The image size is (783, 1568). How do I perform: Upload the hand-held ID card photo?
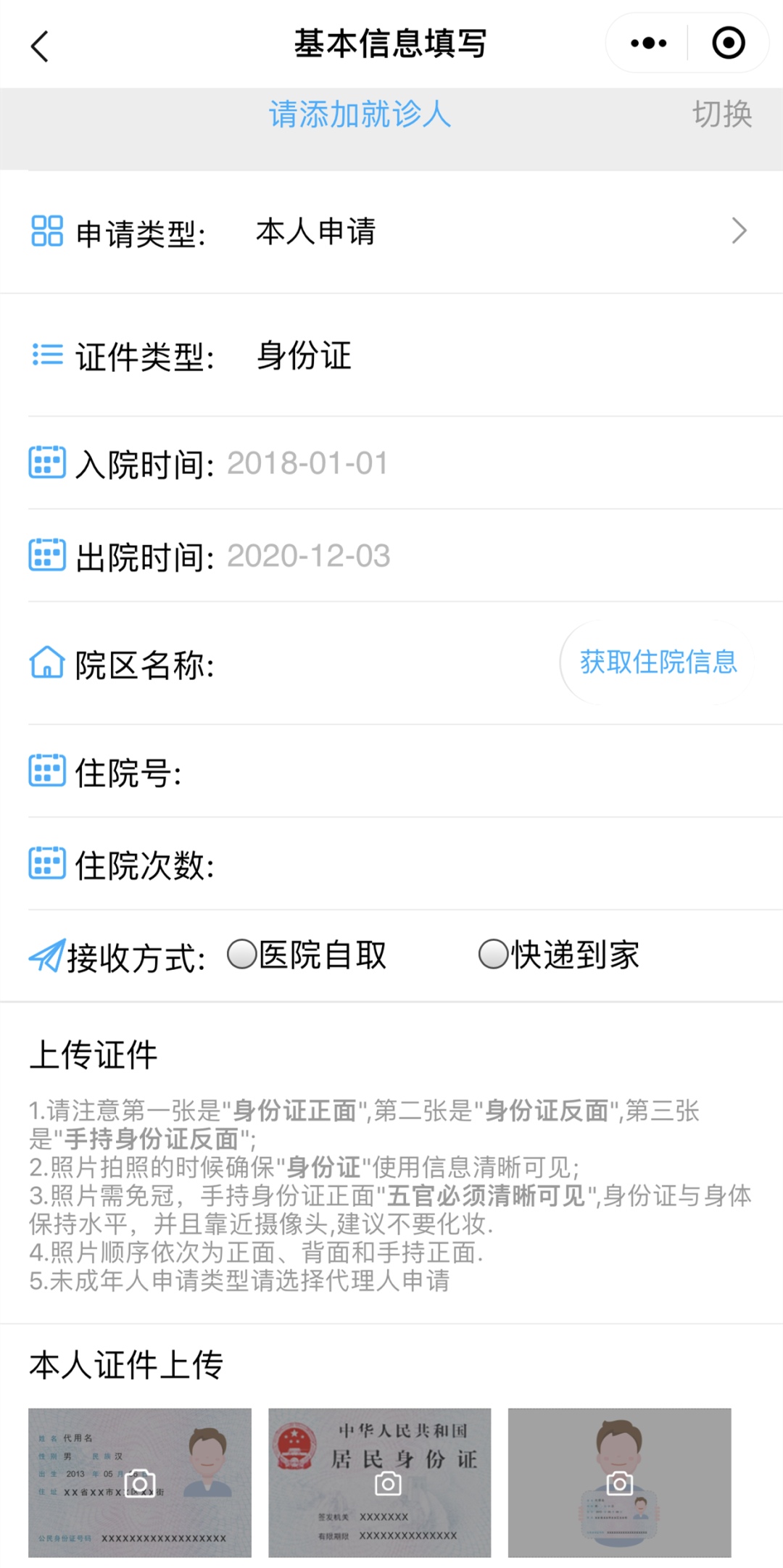click(619, 1482)
